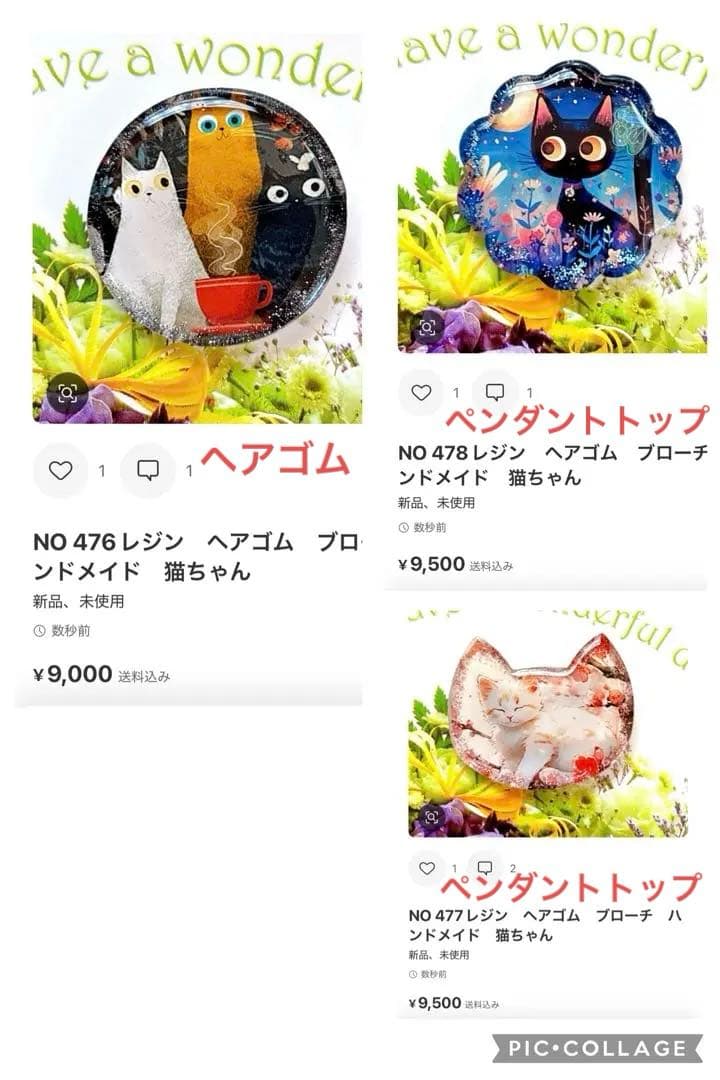Image resolution: width=720 pixels, height=1080 pixels.
Task: Click the ¥9,500 price on NO 478
Action: tap(430, 564)
